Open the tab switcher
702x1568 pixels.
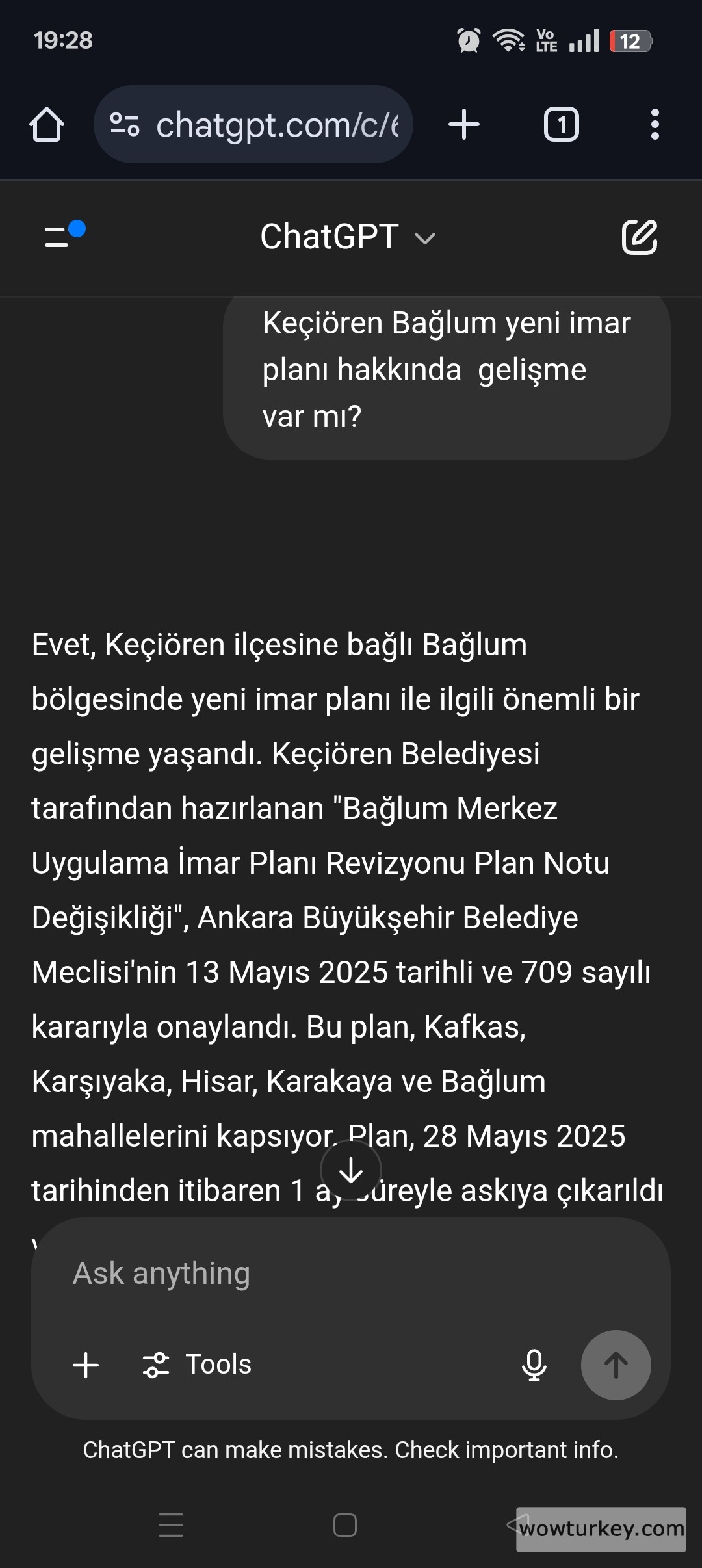tap(561, 124)
